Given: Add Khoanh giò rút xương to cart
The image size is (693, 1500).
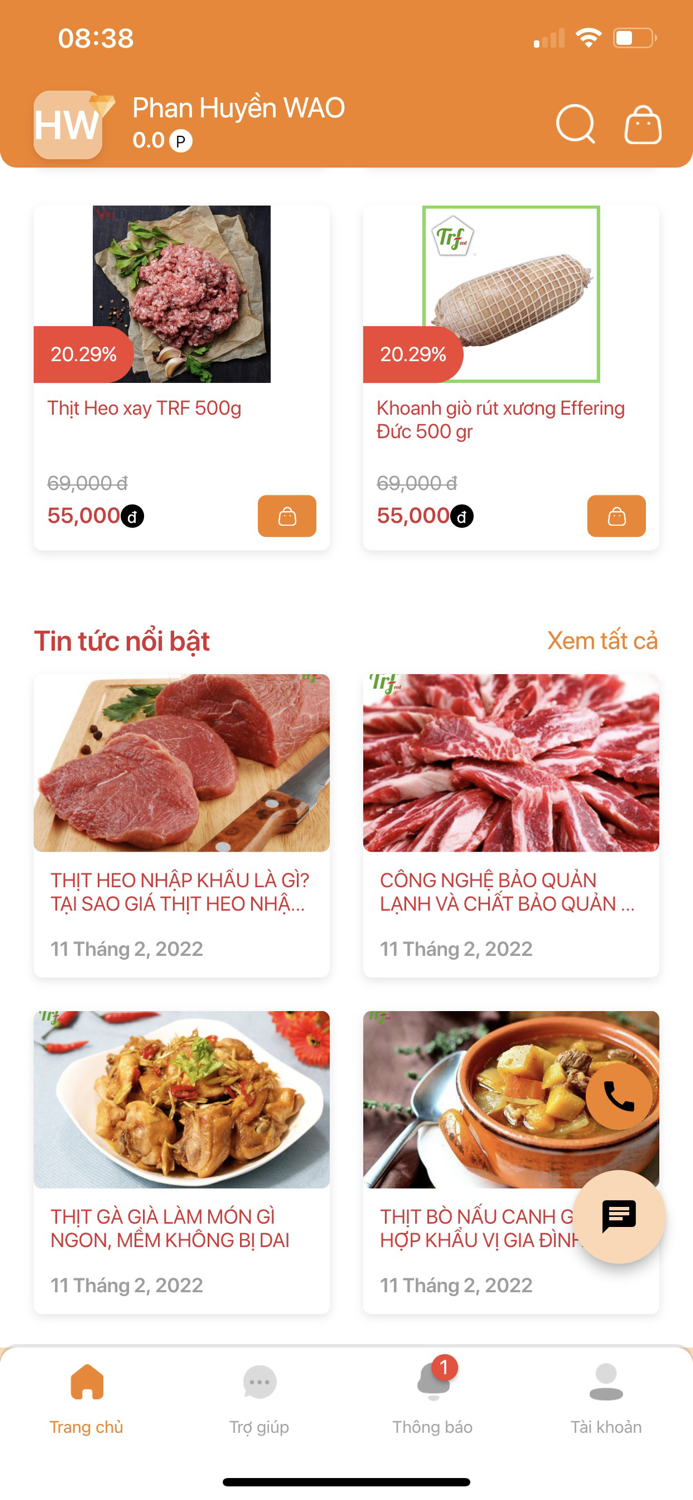Looking at the screenshot, I should pos(616,516).
